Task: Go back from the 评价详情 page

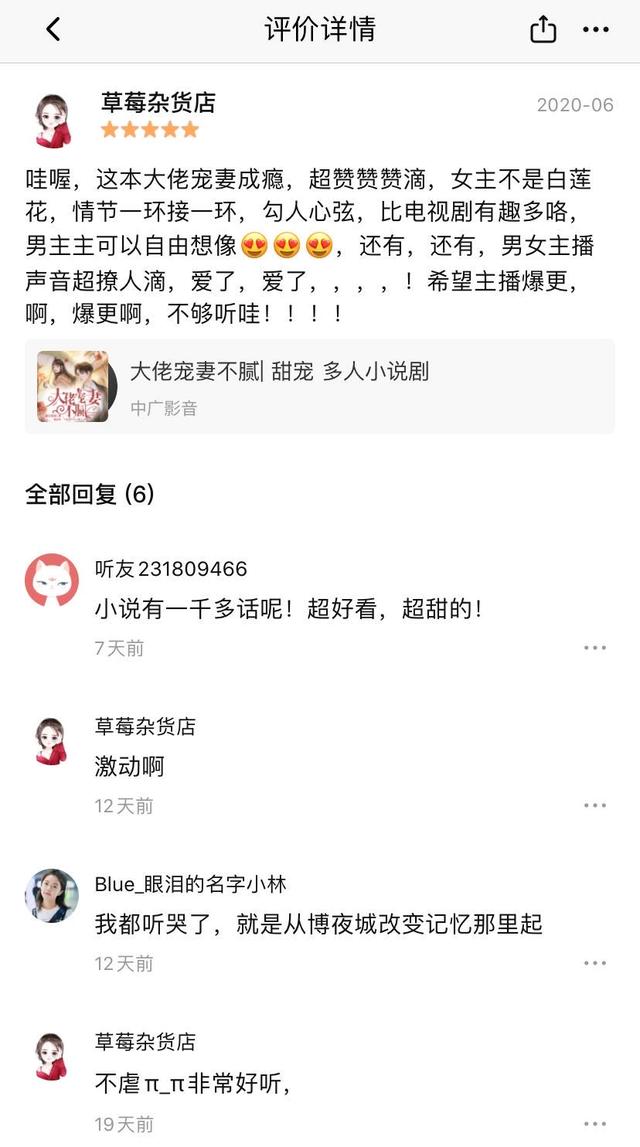Action: [53, 30]
